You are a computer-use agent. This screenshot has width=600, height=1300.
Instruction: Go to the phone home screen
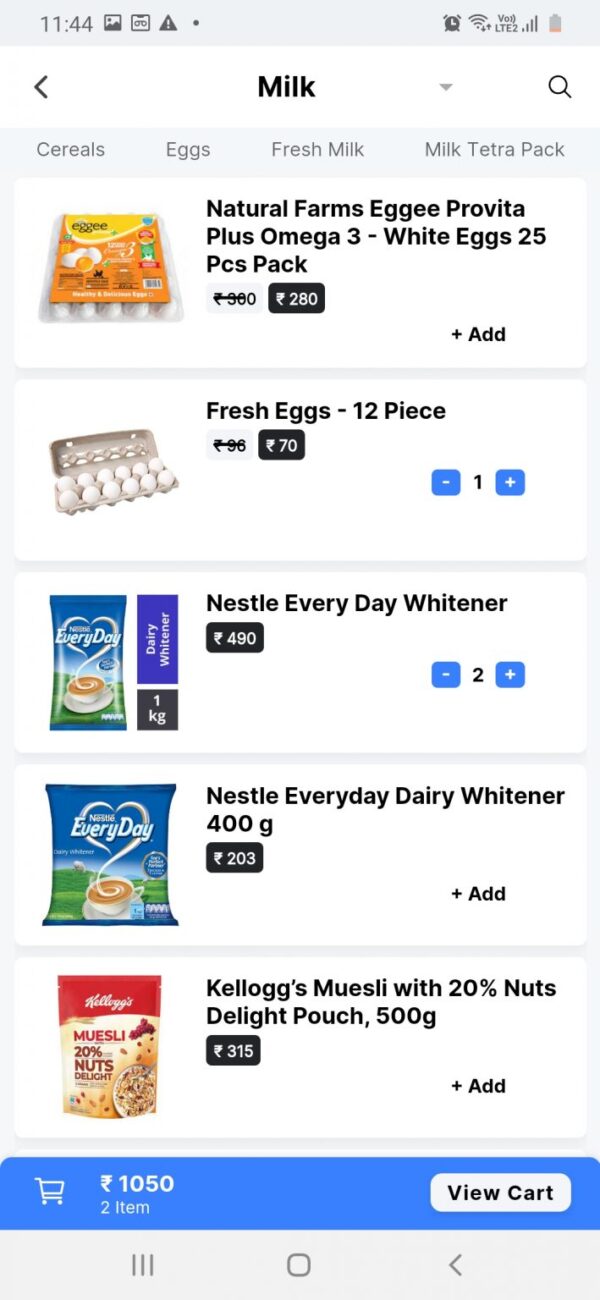pos(298,1265)
